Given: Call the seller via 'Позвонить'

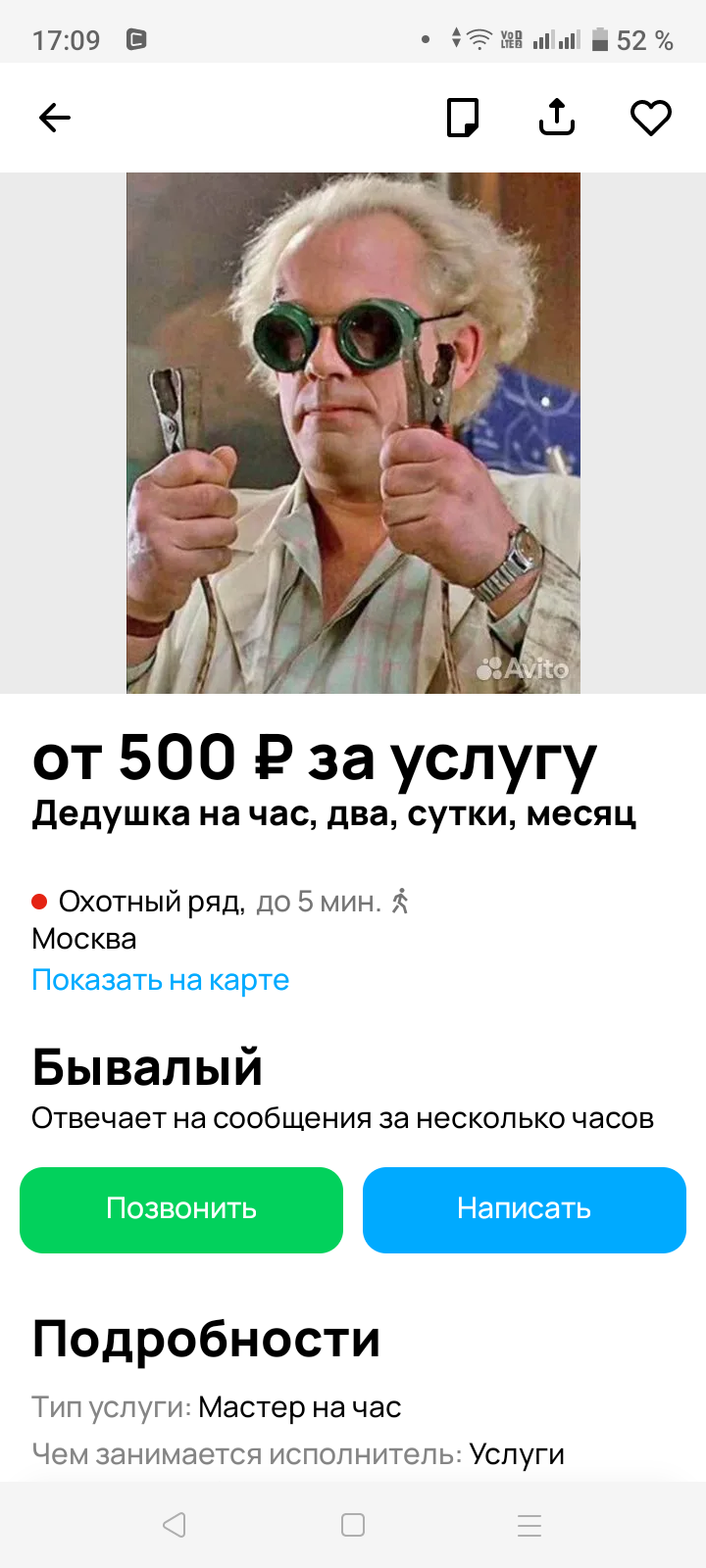Looking at the screenshot, I should coord(181,1209).
